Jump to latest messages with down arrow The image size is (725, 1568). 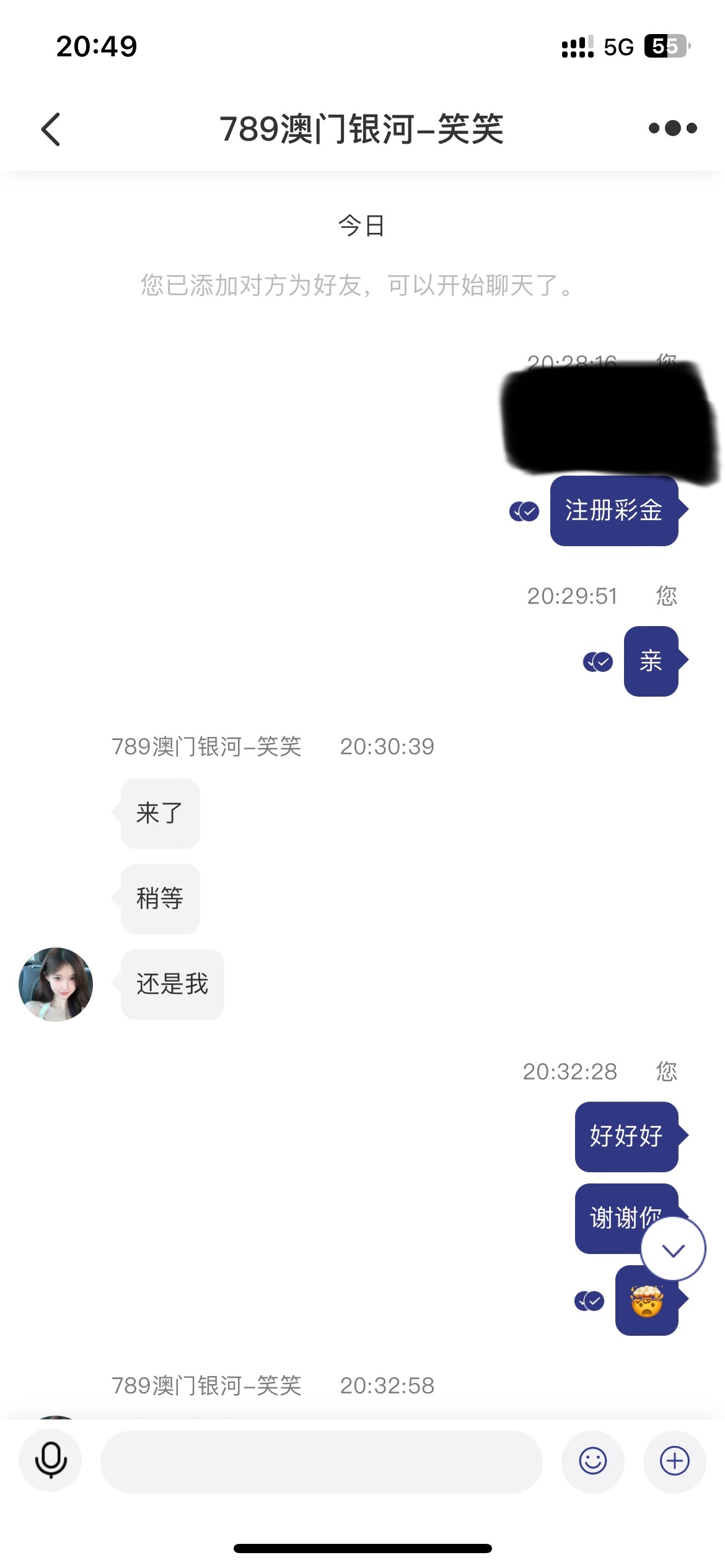(x=673, y=1248)
